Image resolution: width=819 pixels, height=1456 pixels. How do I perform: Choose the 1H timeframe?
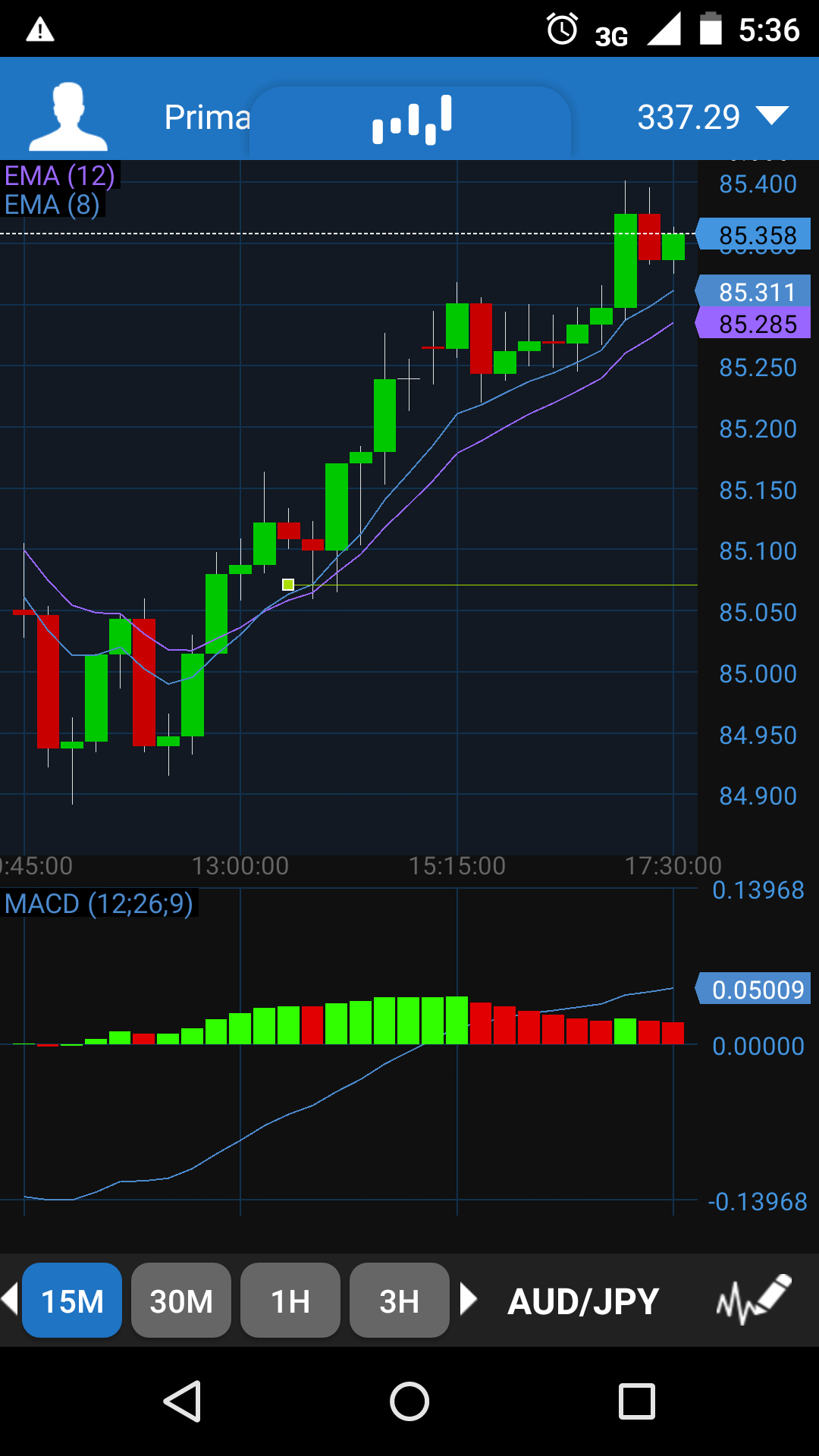[x=290, y=1301]
